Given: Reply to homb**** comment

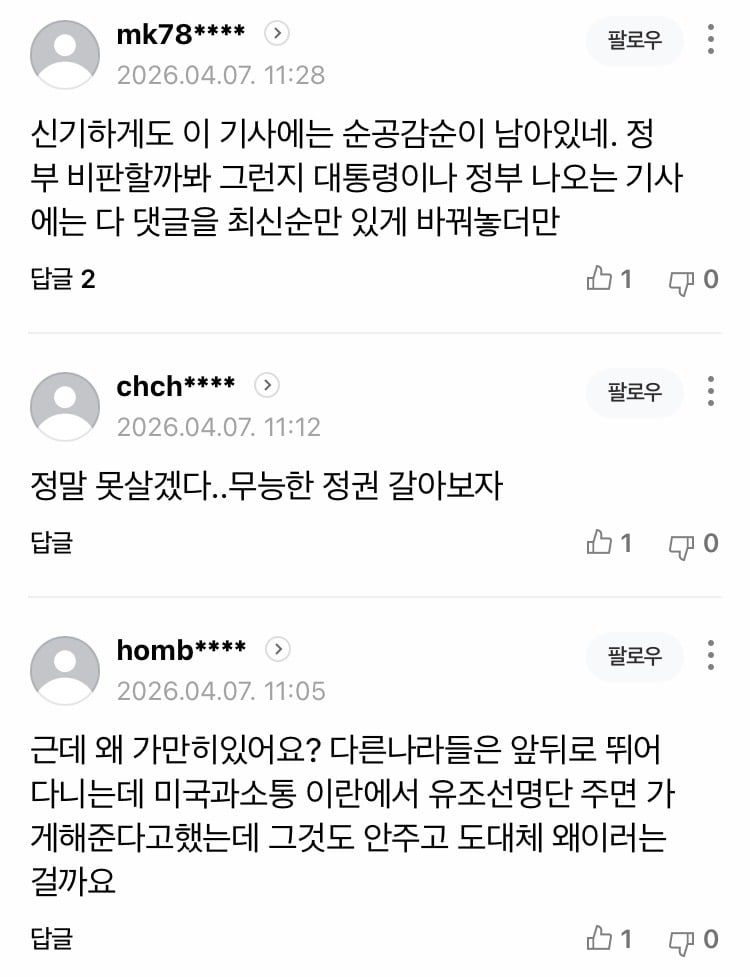Looking at the screenshot, I should coord(52,938).
